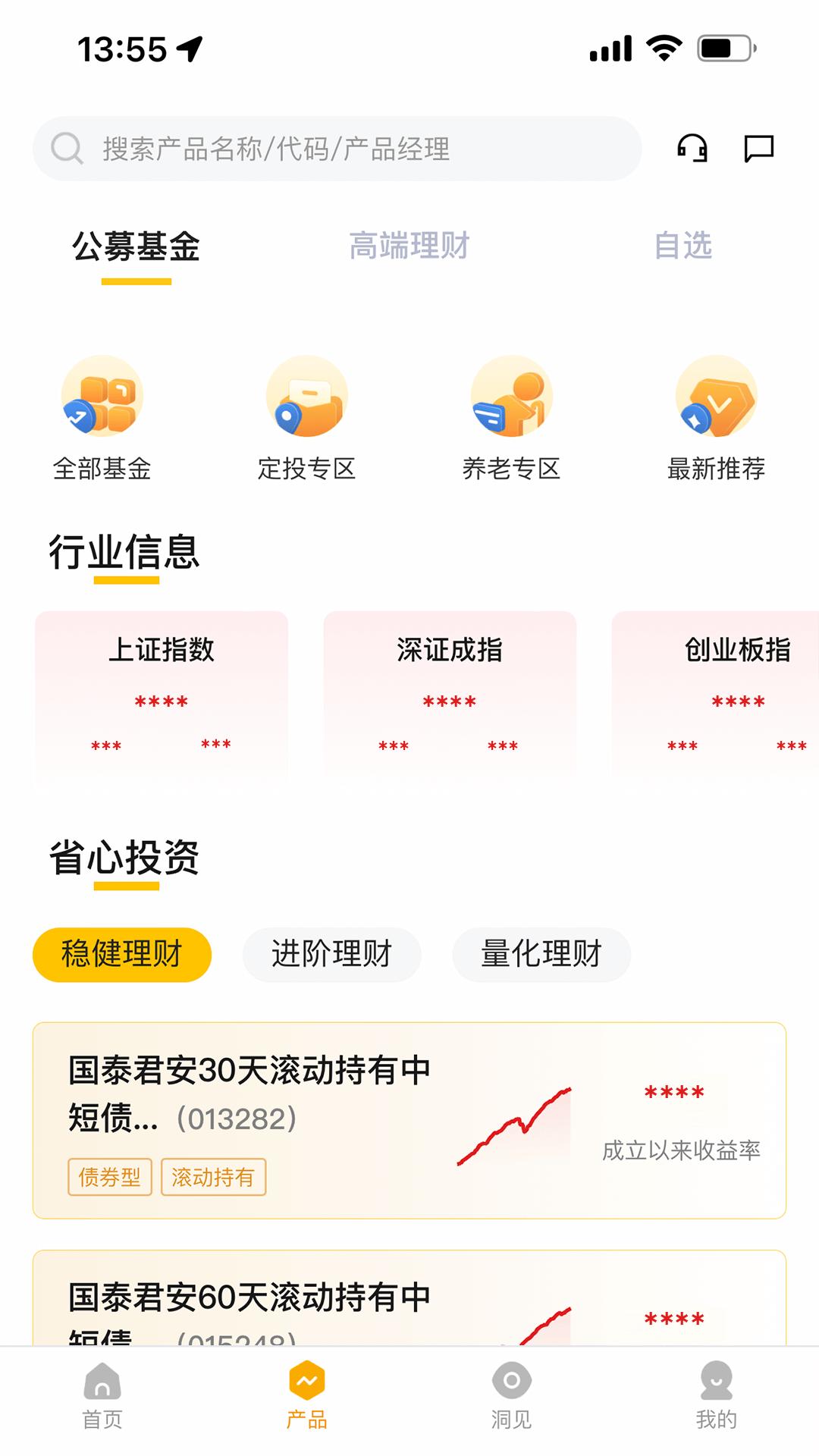Tap the 滚动持有 tag
This screenshot has height=1456, width=819.
pos(215,1176)
